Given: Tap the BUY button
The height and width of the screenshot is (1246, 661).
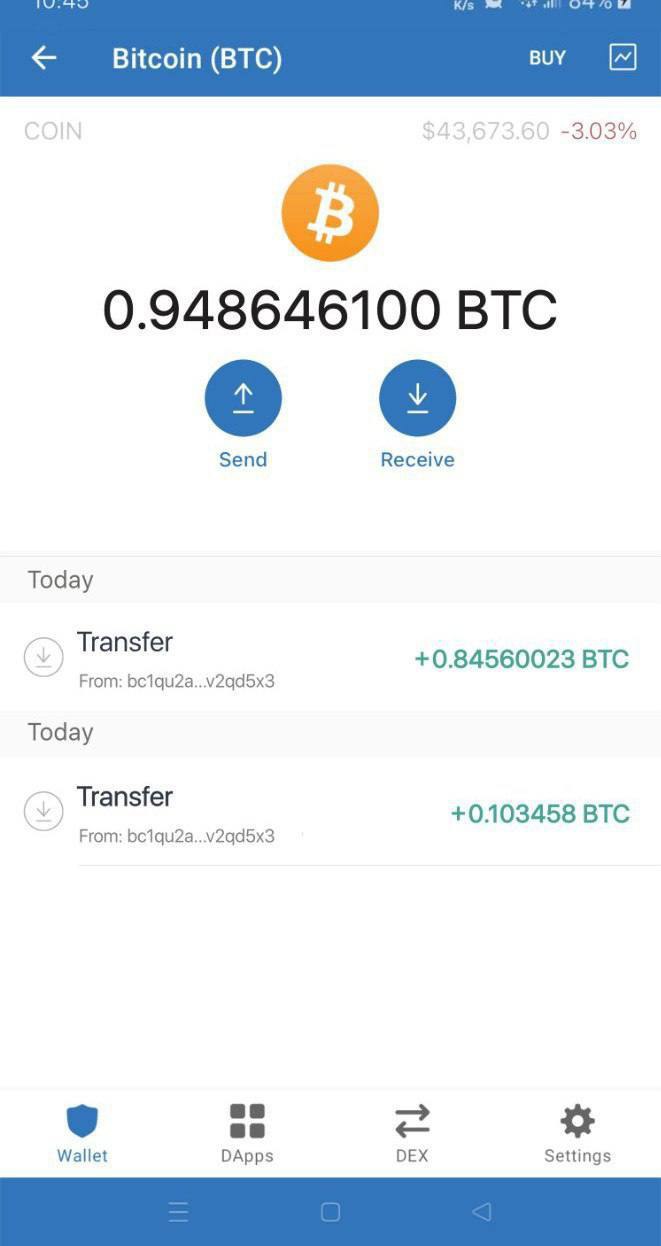Looking at the screenshot, I should [547, 58].
